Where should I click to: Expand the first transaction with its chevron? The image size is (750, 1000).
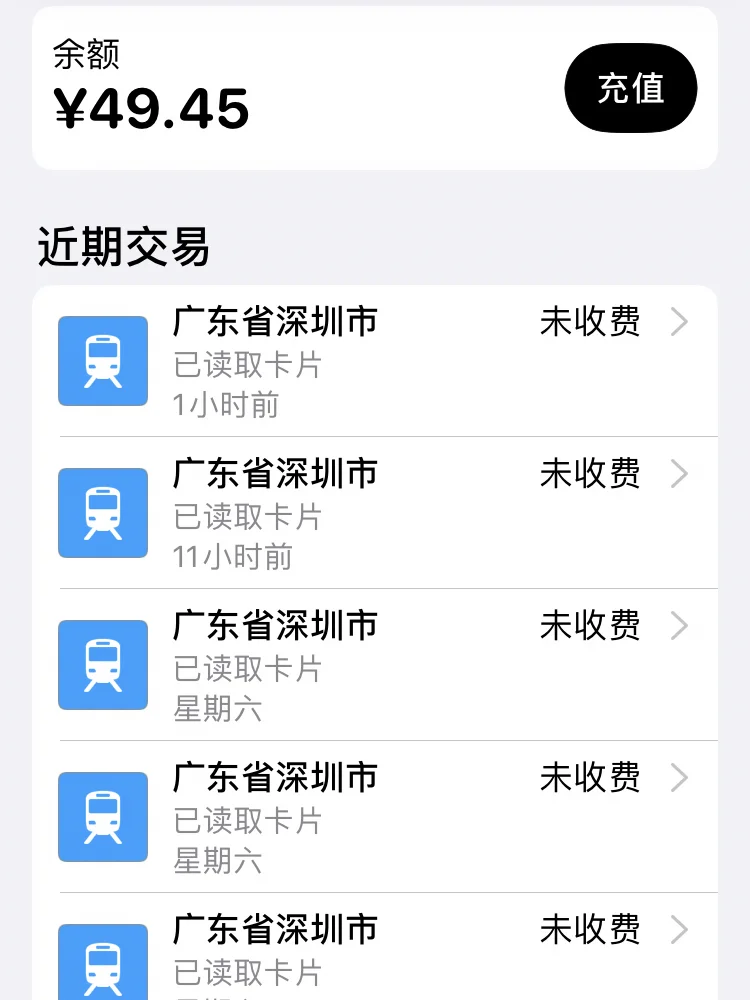pos(681,323)
